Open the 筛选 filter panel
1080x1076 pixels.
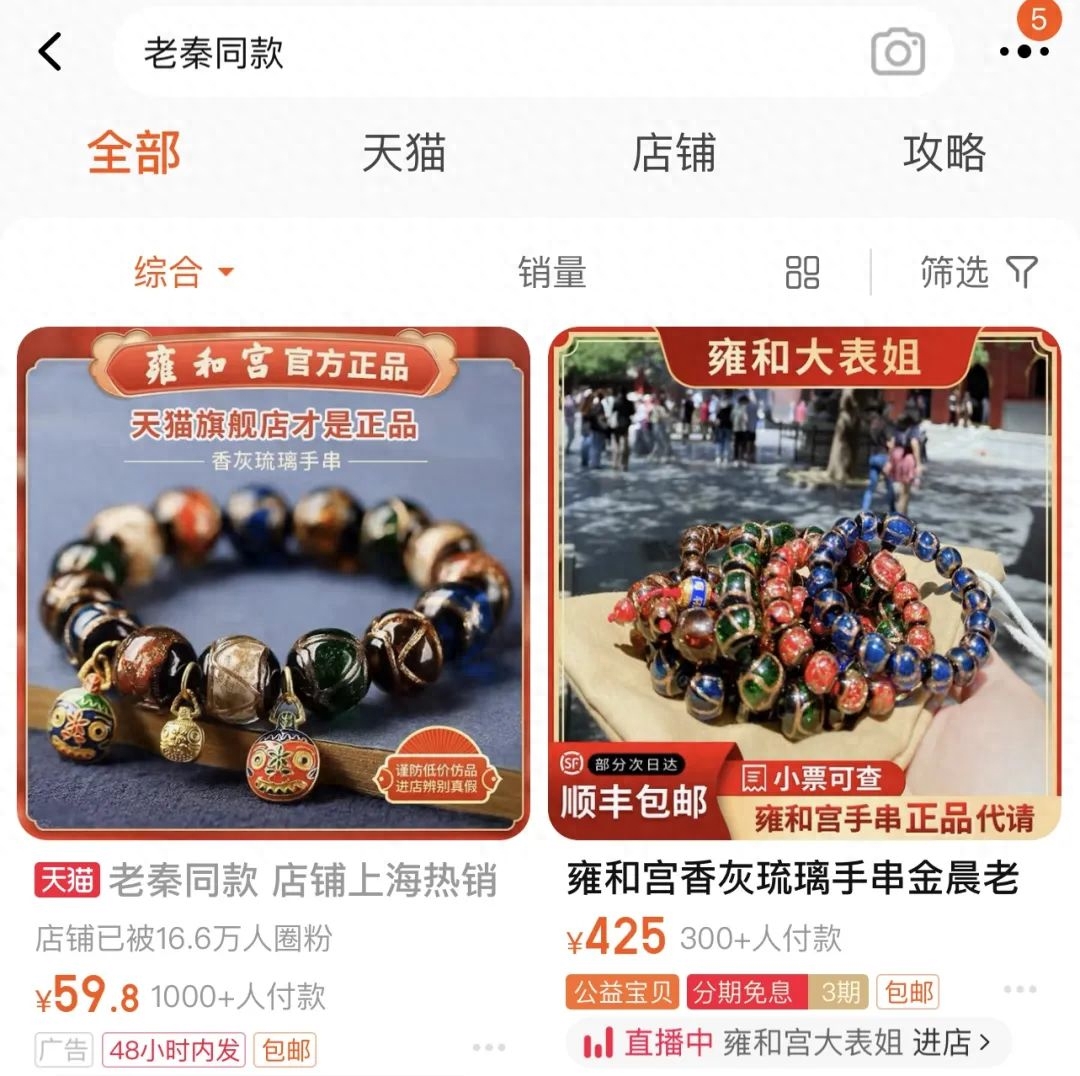click(x=978, y=272)
